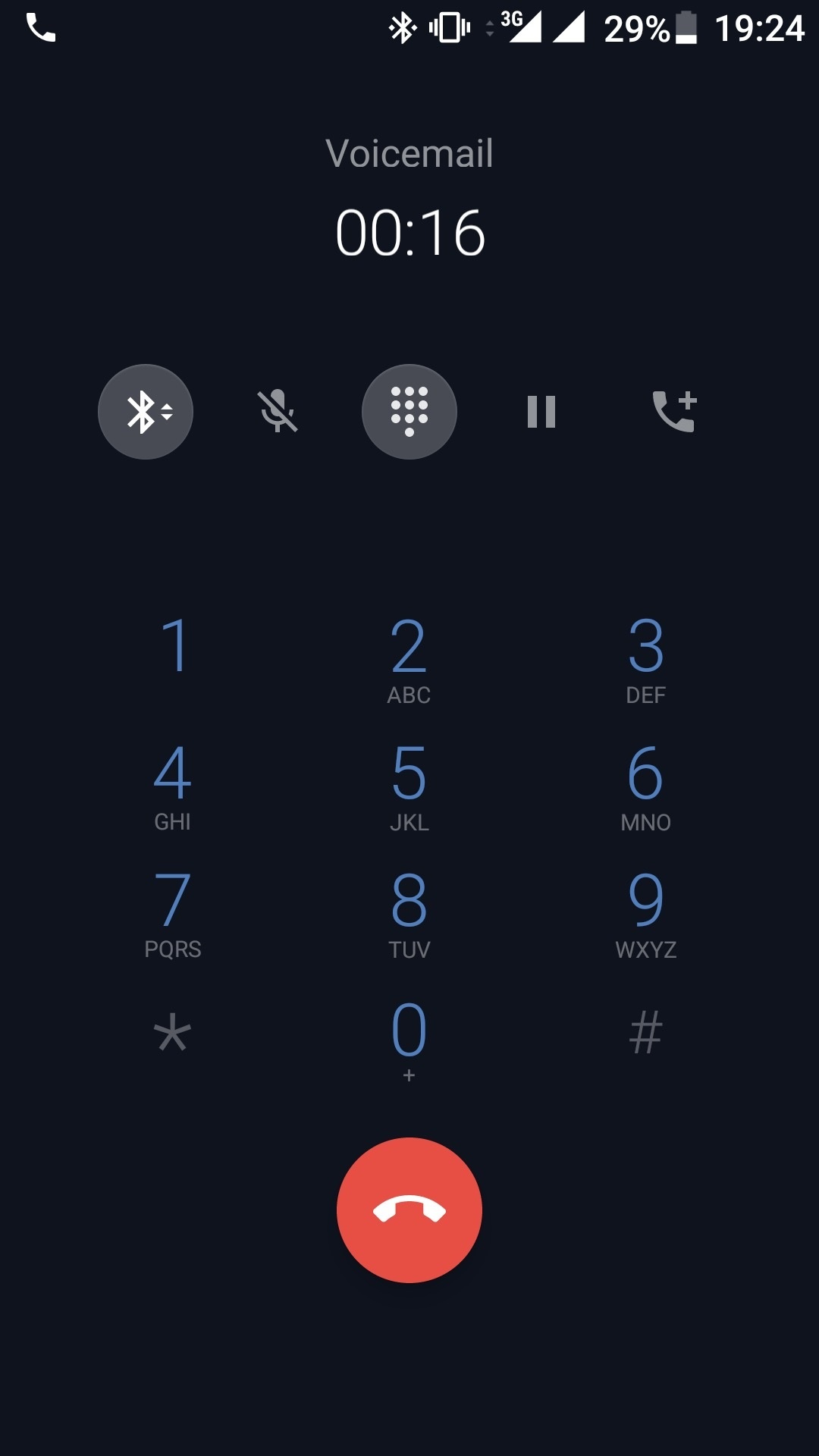Screen dimensions: 819x1456
Task: Tap the 2 ABC key
Action: click(409, 658)
